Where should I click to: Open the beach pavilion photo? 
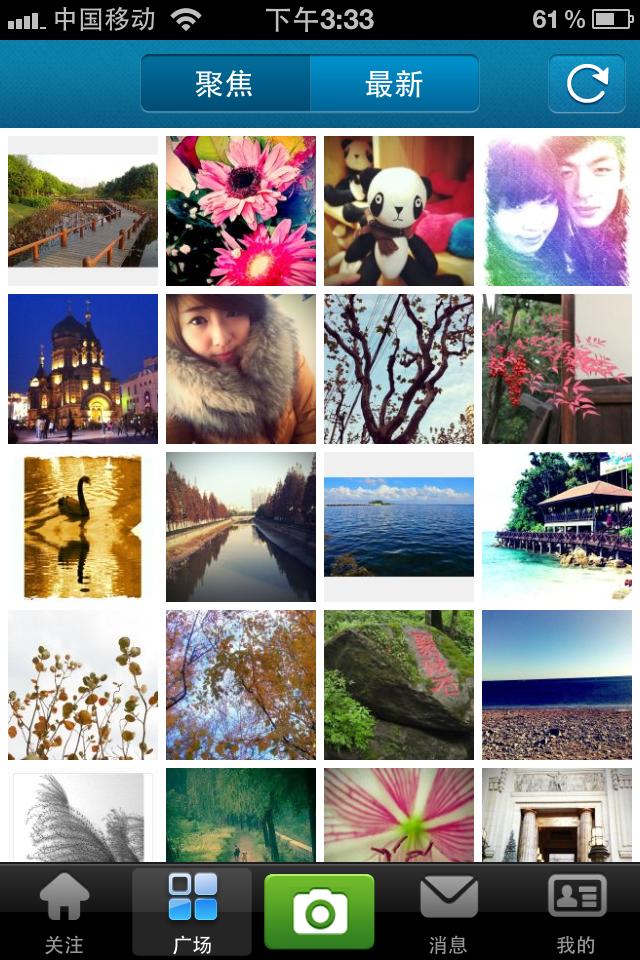coord(557,527)
